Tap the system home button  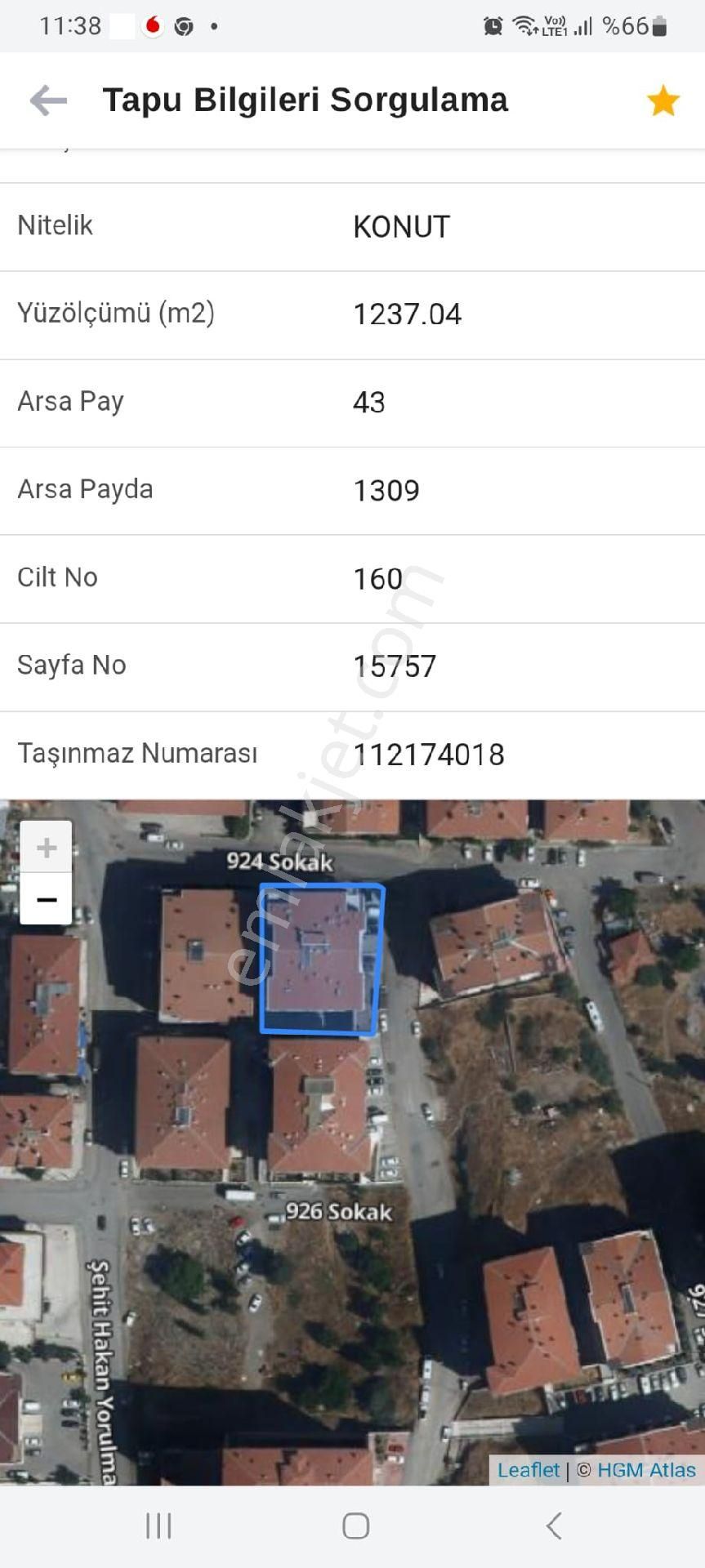355,1526
